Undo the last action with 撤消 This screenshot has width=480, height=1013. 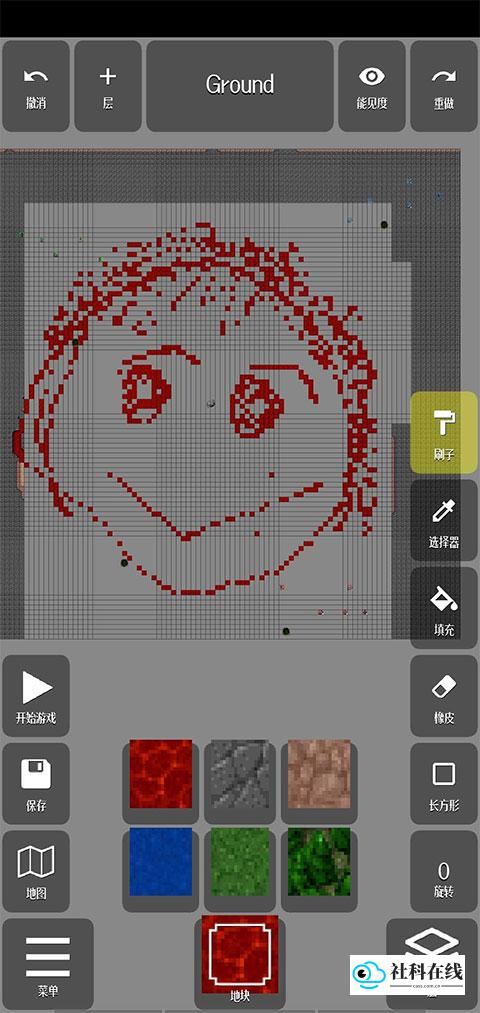(x=36, y=87)
